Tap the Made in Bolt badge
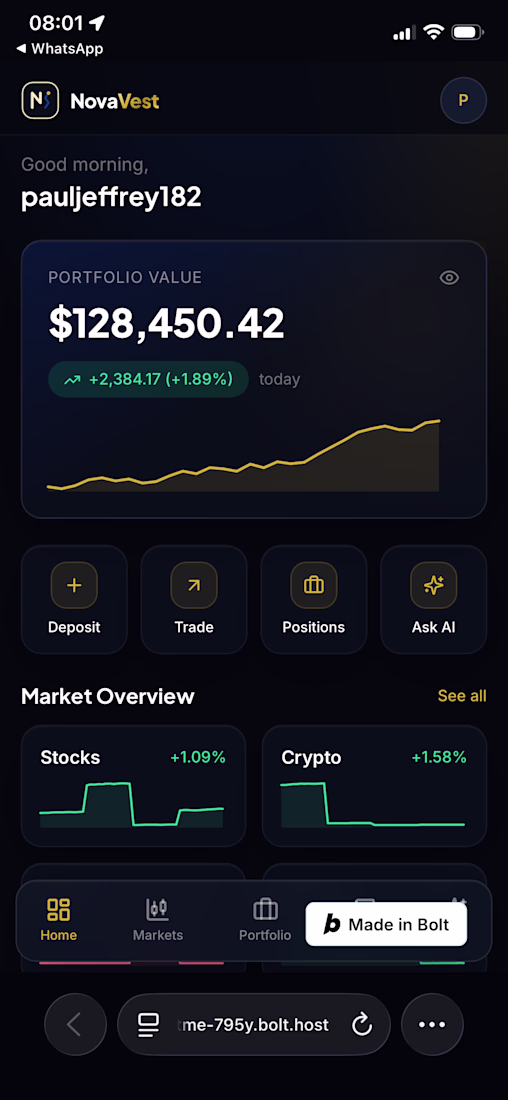Screen dimensions: 508x1100 (386, 925)
